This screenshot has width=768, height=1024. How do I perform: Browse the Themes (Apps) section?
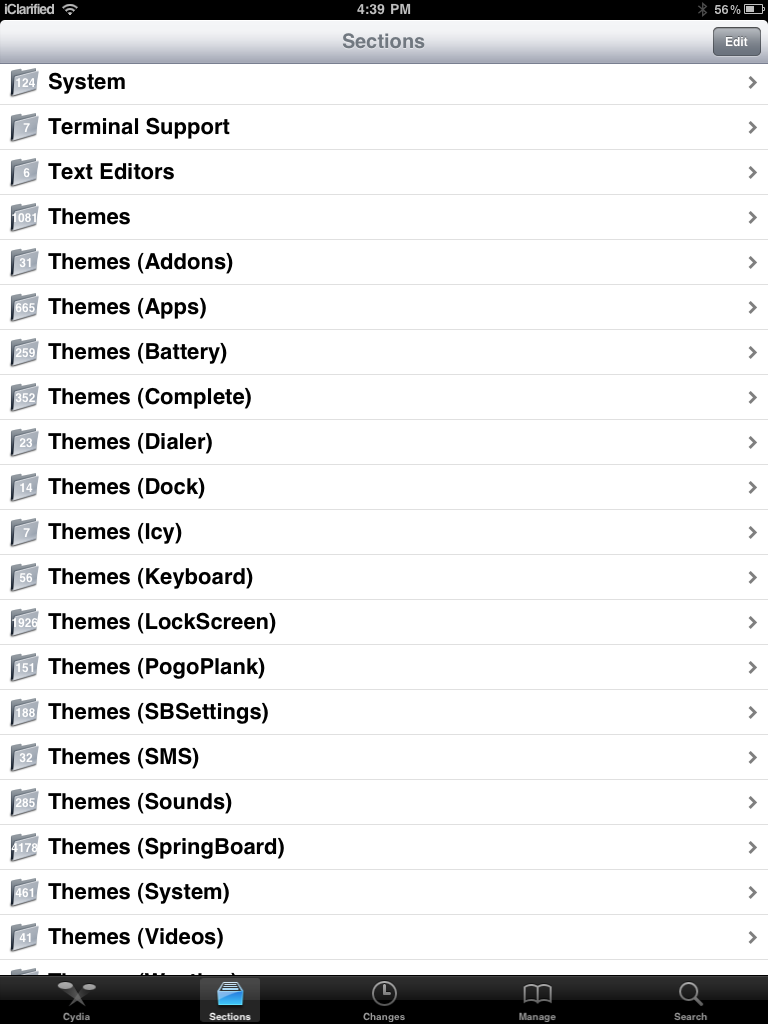384,307
